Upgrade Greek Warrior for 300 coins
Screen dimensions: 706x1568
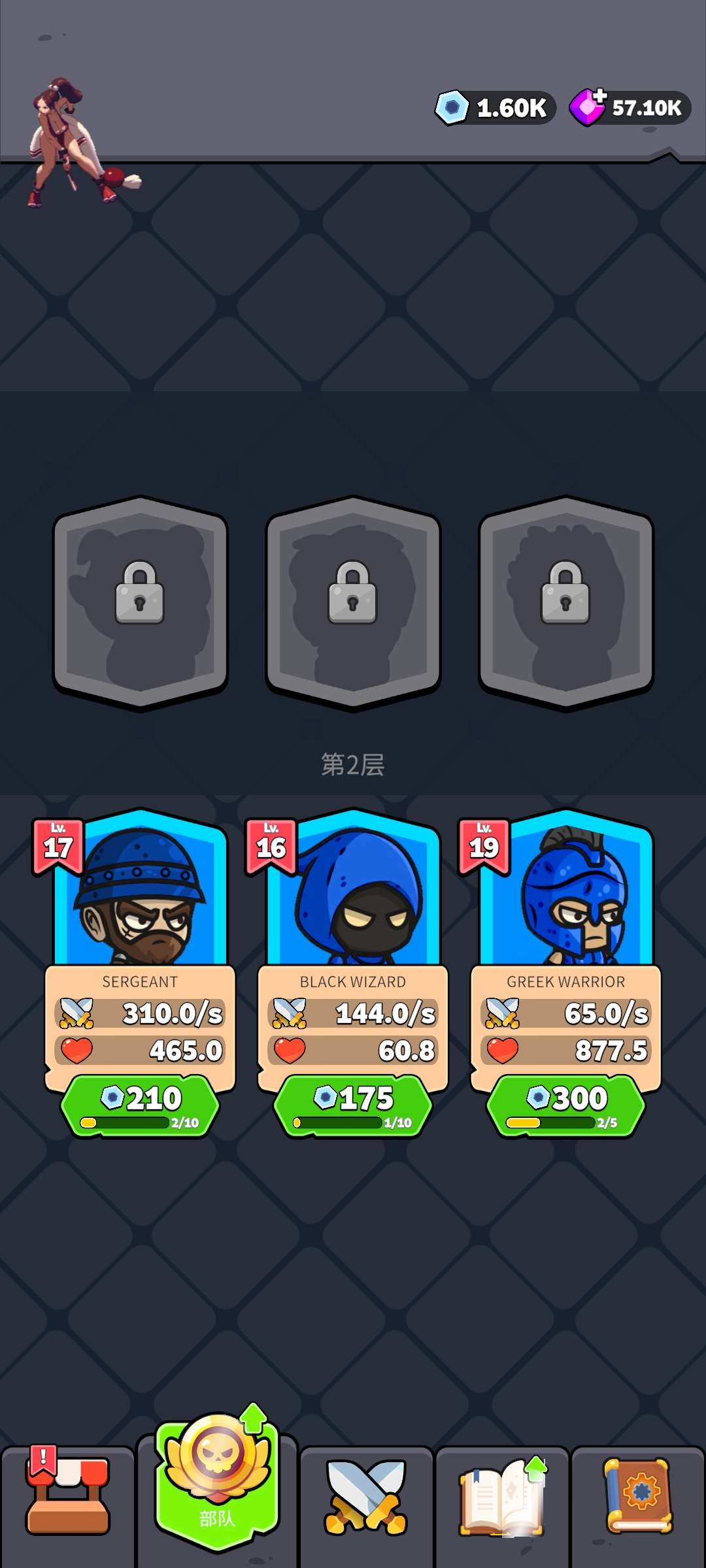pyautogui.click(x=566, y=1105)
